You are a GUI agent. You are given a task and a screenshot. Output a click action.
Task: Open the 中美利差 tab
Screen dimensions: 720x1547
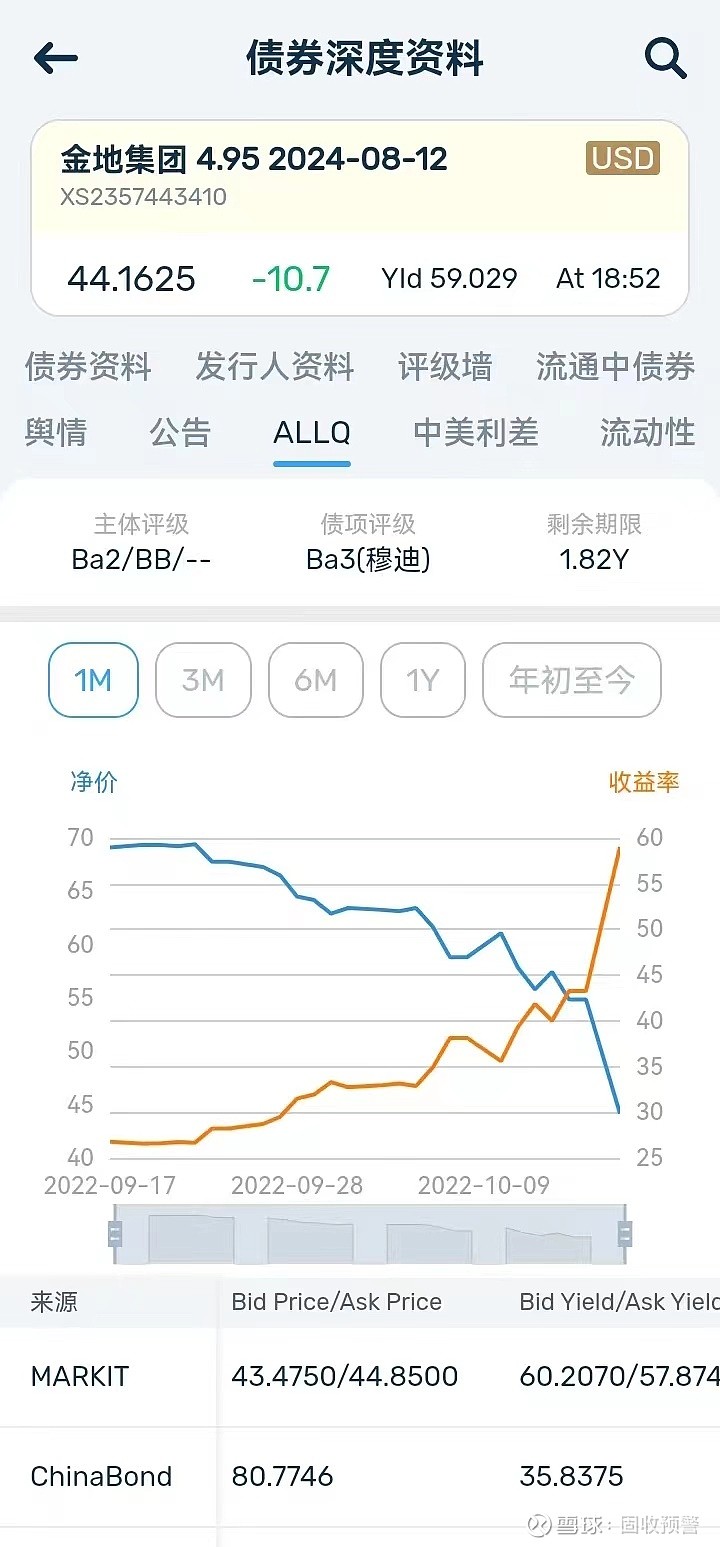point(476,432)
